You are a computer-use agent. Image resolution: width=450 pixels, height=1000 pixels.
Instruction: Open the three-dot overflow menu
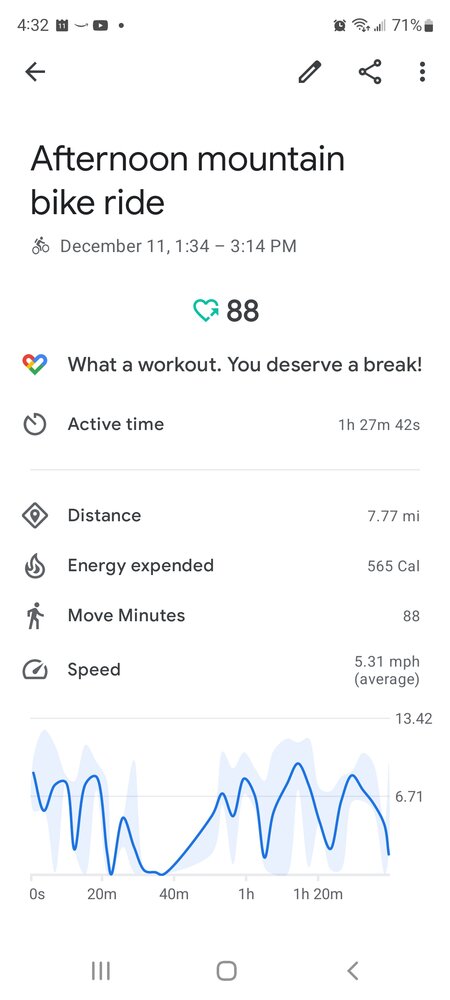click(422, 72)
